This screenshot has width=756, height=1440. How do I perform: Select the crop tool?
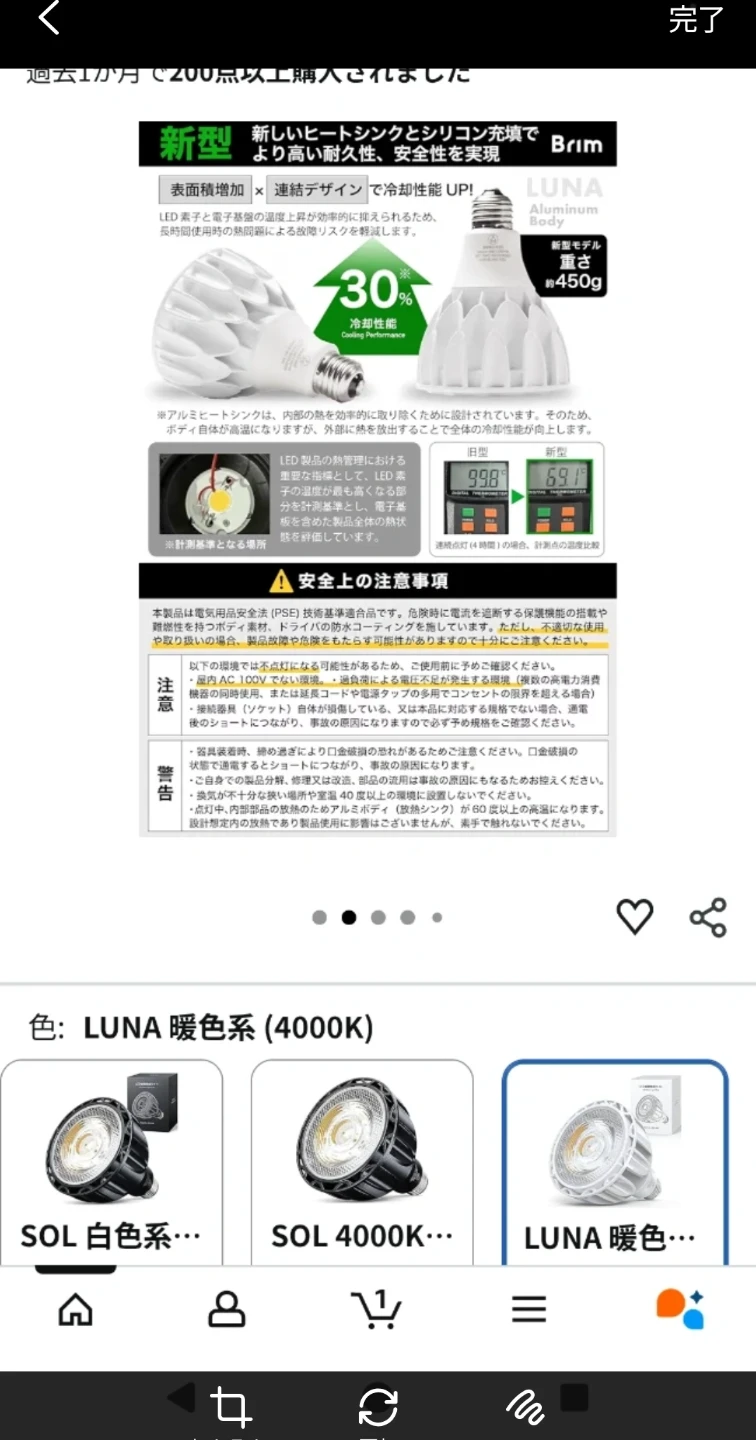tap(230, 1408)
